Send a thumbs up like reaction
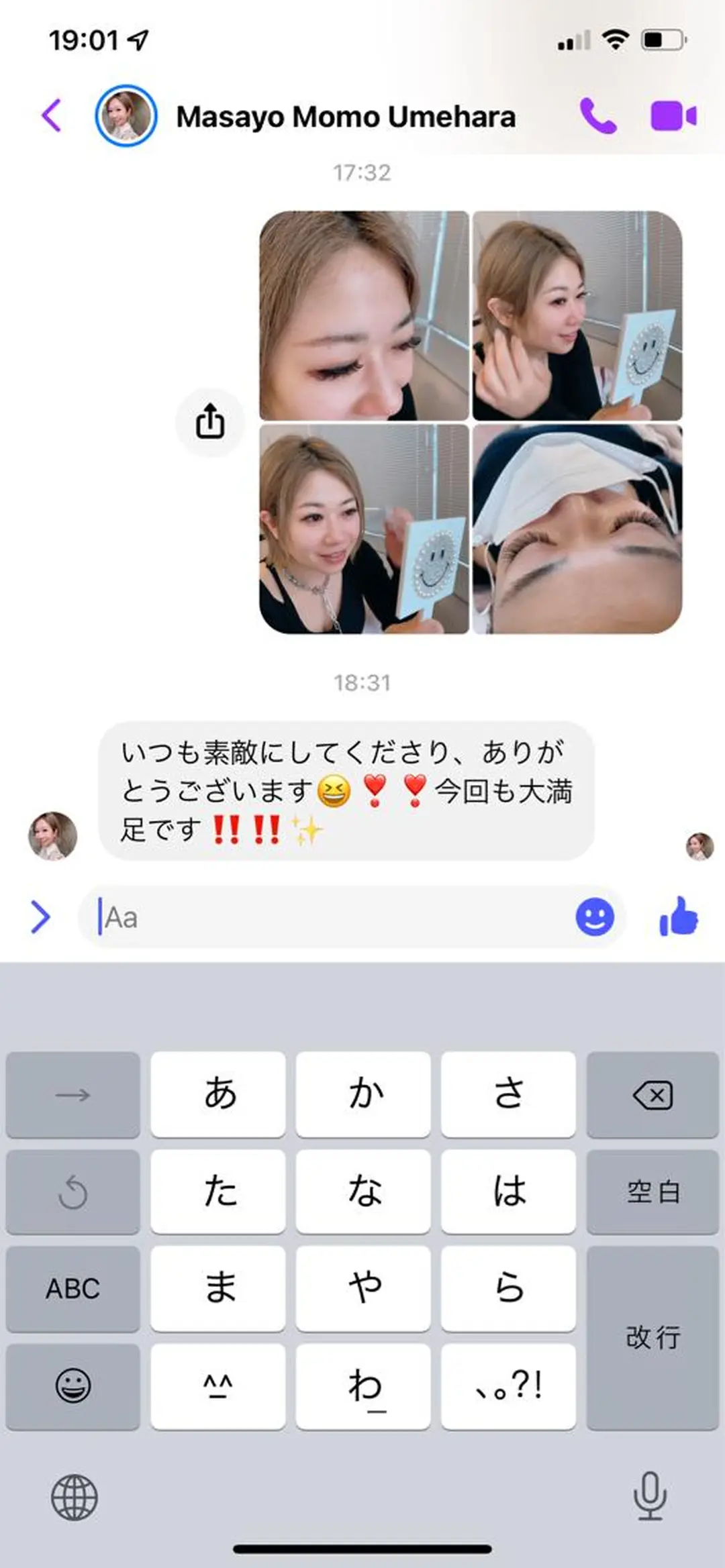The height and width of the screenshot is (1568, 725). [x=679, y=916]
